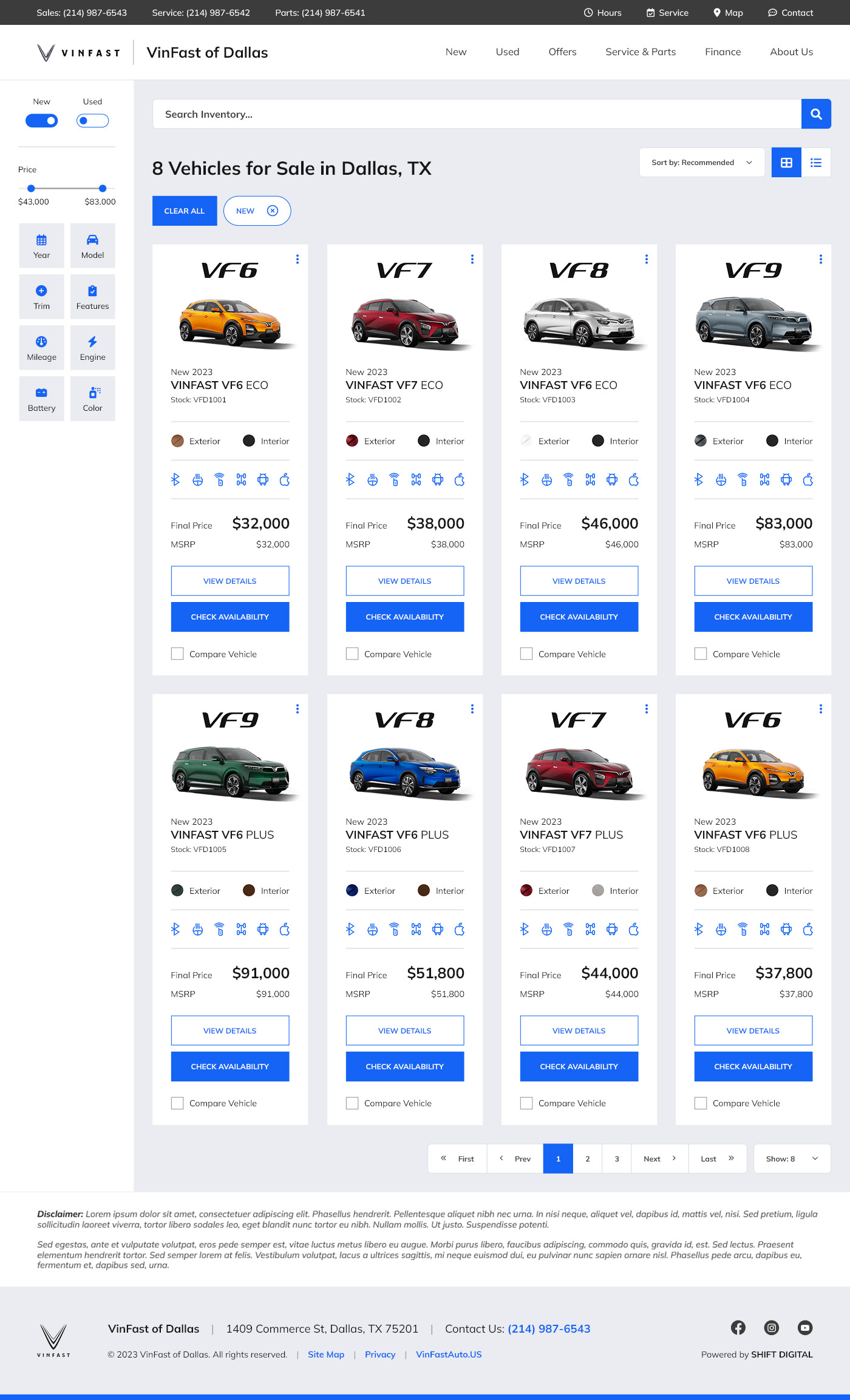Image resolution: width=850 pixels, height=1400 pixels.
Task: Open Offers in the main navigation
Action: tap(562, 52)
